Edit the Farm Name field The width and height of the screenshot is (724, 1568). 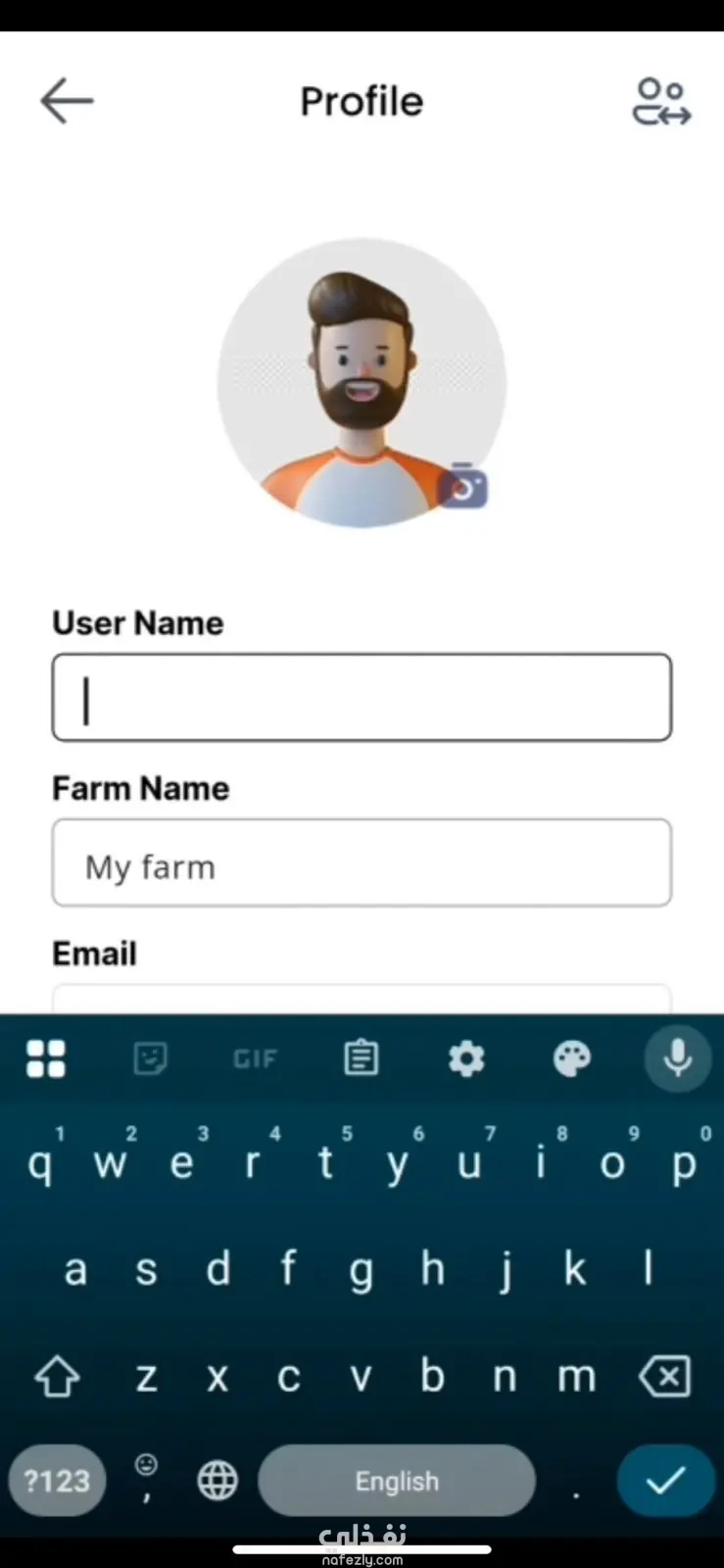click(362, 863)
